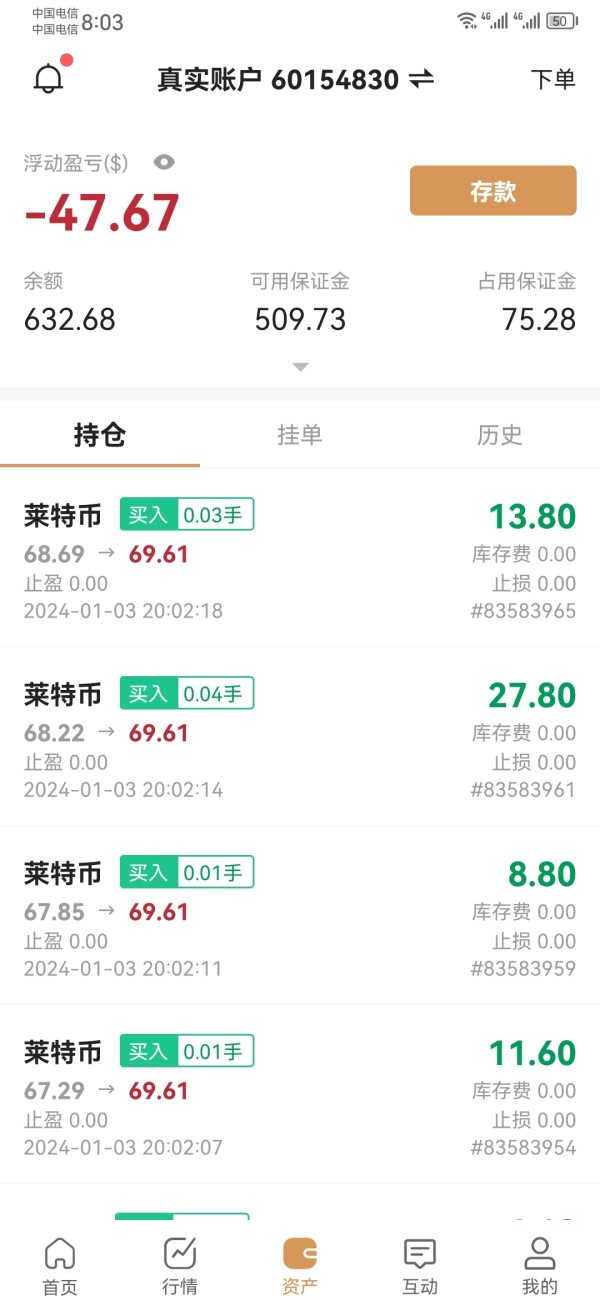
Task: Select the 持仓 positions tab
Action: point(100,435)
